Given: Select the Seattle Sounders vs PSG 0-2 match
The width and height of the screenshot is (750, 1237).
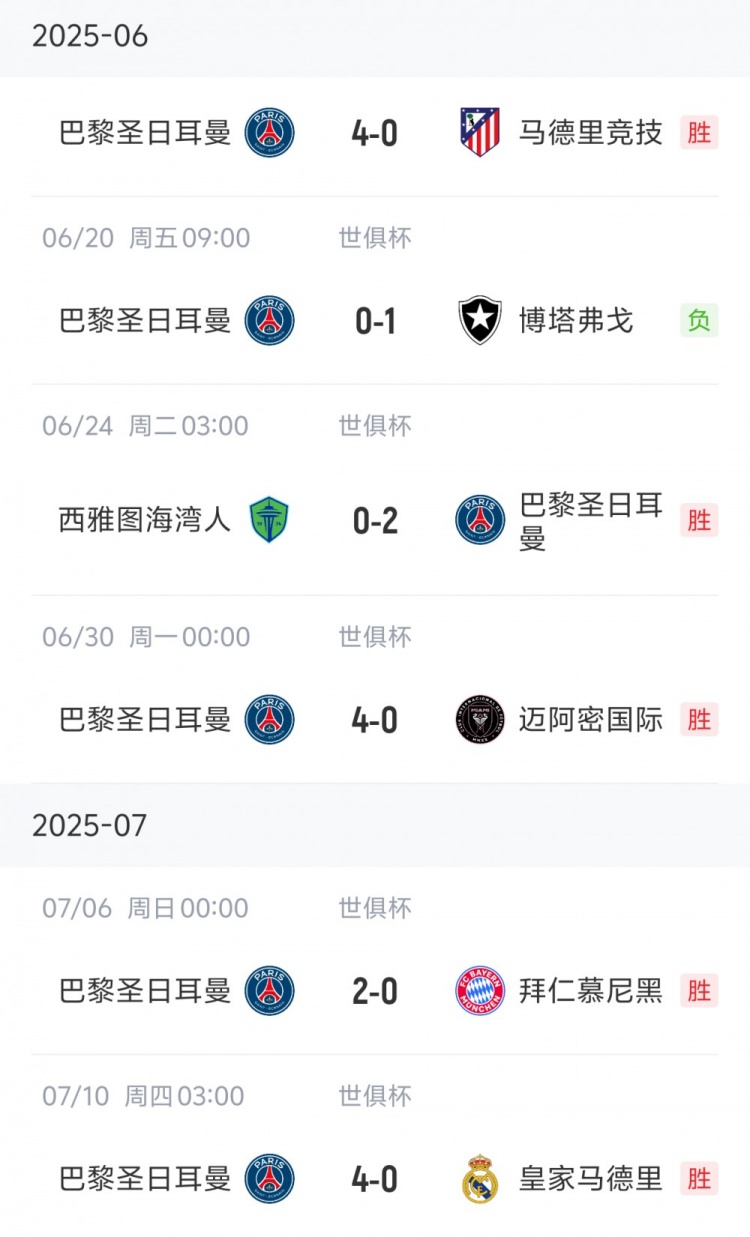Looking at the screenshot, I should coord(375,520).
